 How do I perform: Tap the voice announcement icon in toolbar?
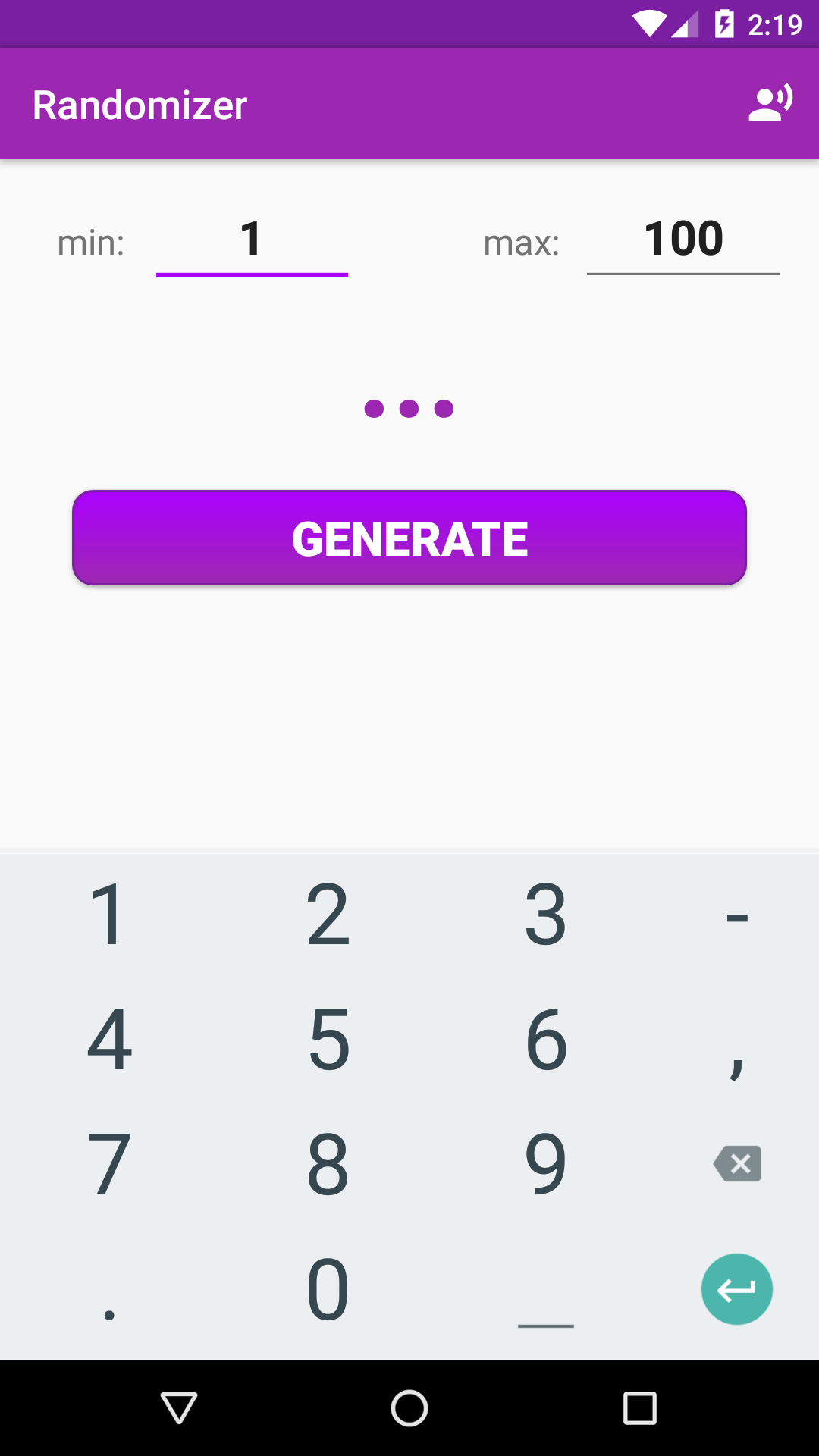click(769, 104)
